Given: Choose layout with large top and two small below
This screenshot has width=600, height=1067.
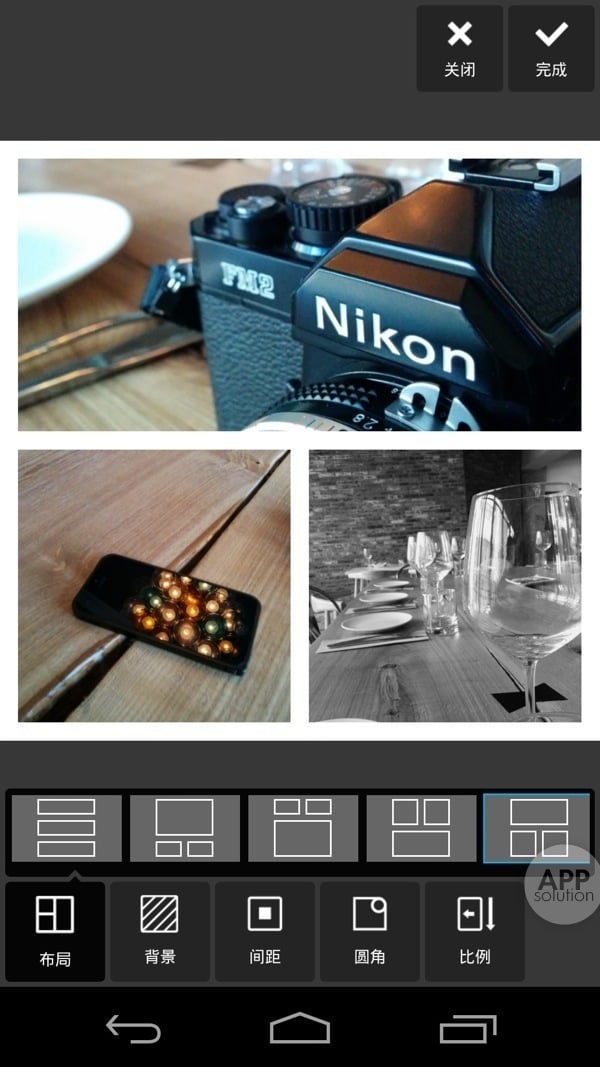Looking at the screenshot, I should pyautogui.click(x=185, y=828).
